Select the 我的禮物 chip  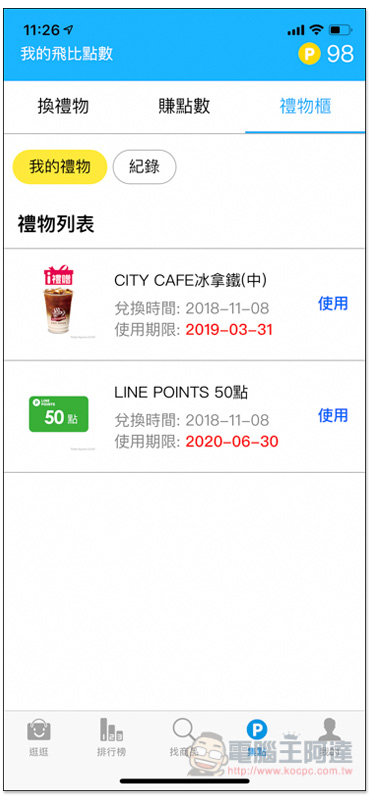pyautogui.click(x=60, y=167)
